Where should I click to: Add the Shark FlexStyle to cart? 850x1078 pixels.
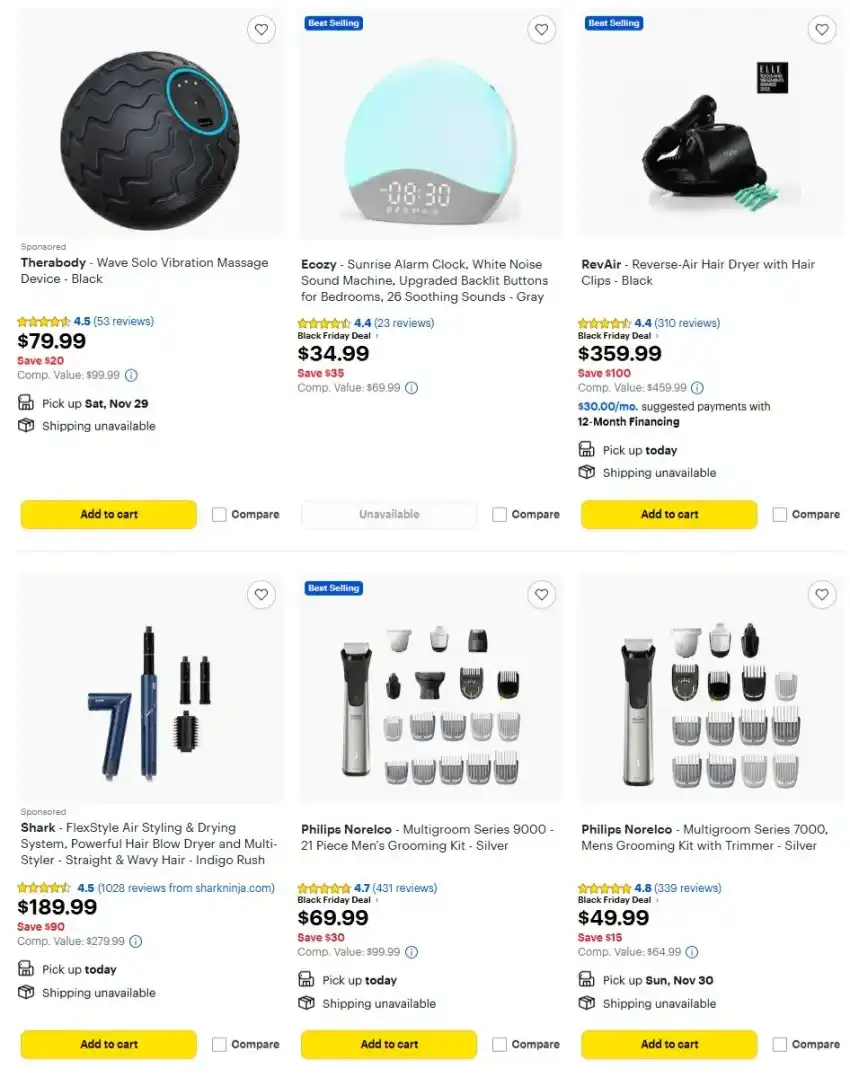(x=109, y=1044)
